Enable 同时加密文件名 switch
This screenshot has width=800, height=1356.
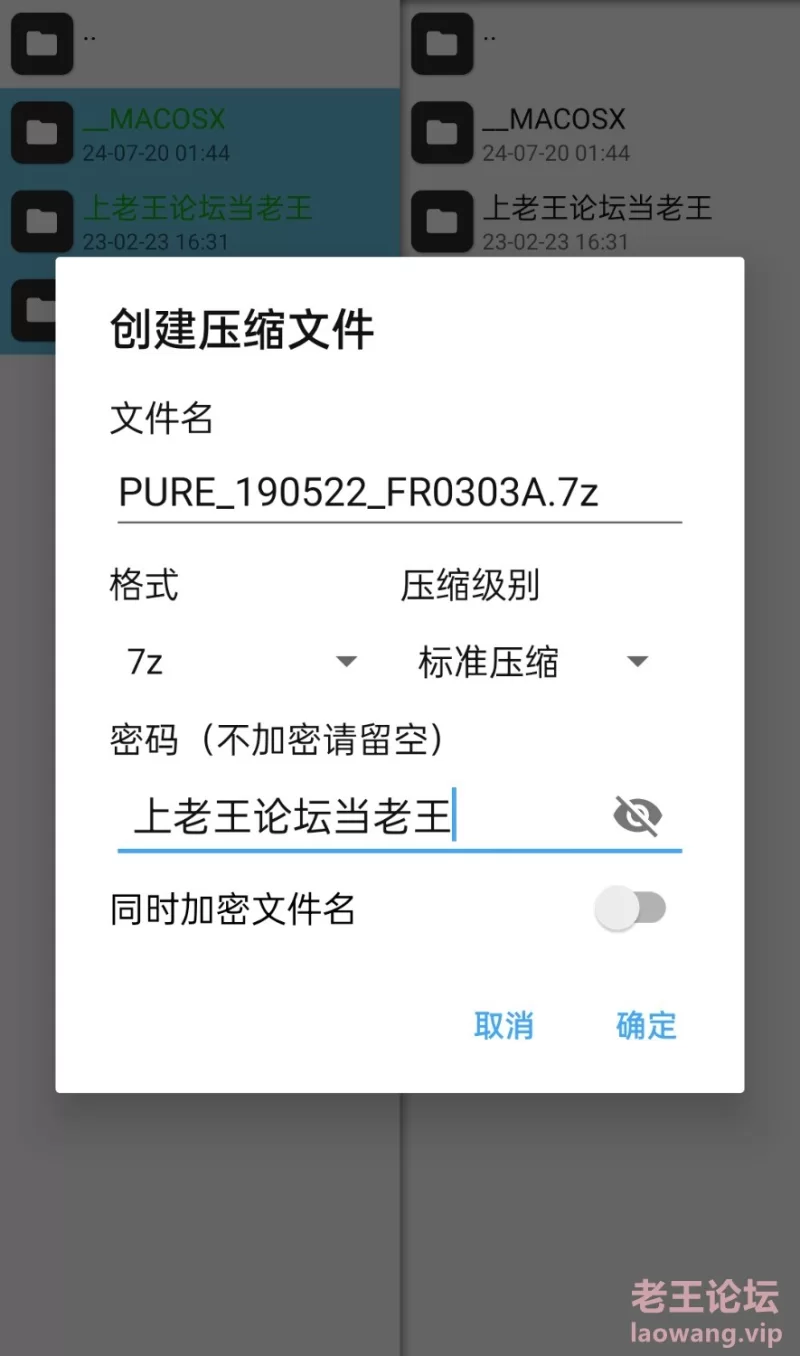[630, 909]
